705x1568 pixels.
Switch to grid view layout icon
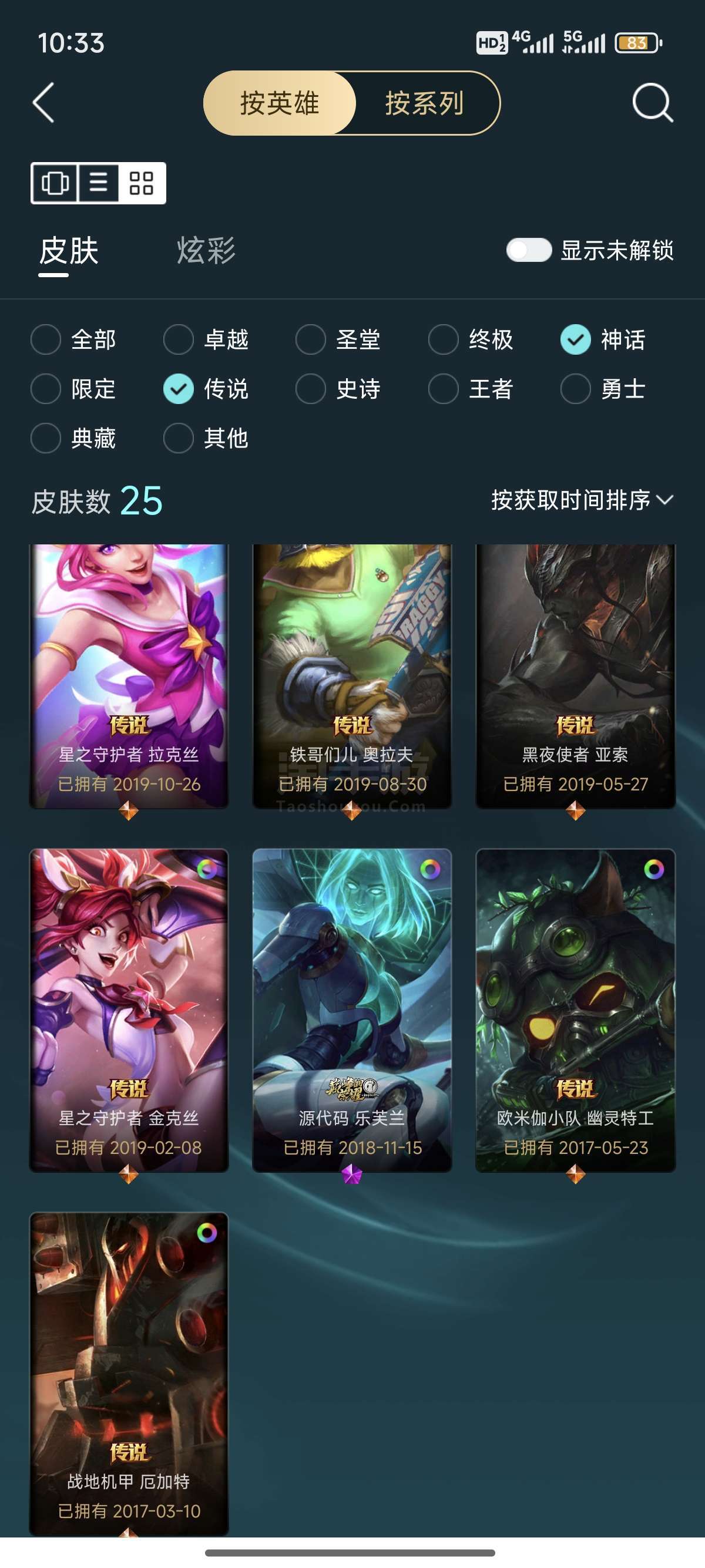(x=141, y=183)
